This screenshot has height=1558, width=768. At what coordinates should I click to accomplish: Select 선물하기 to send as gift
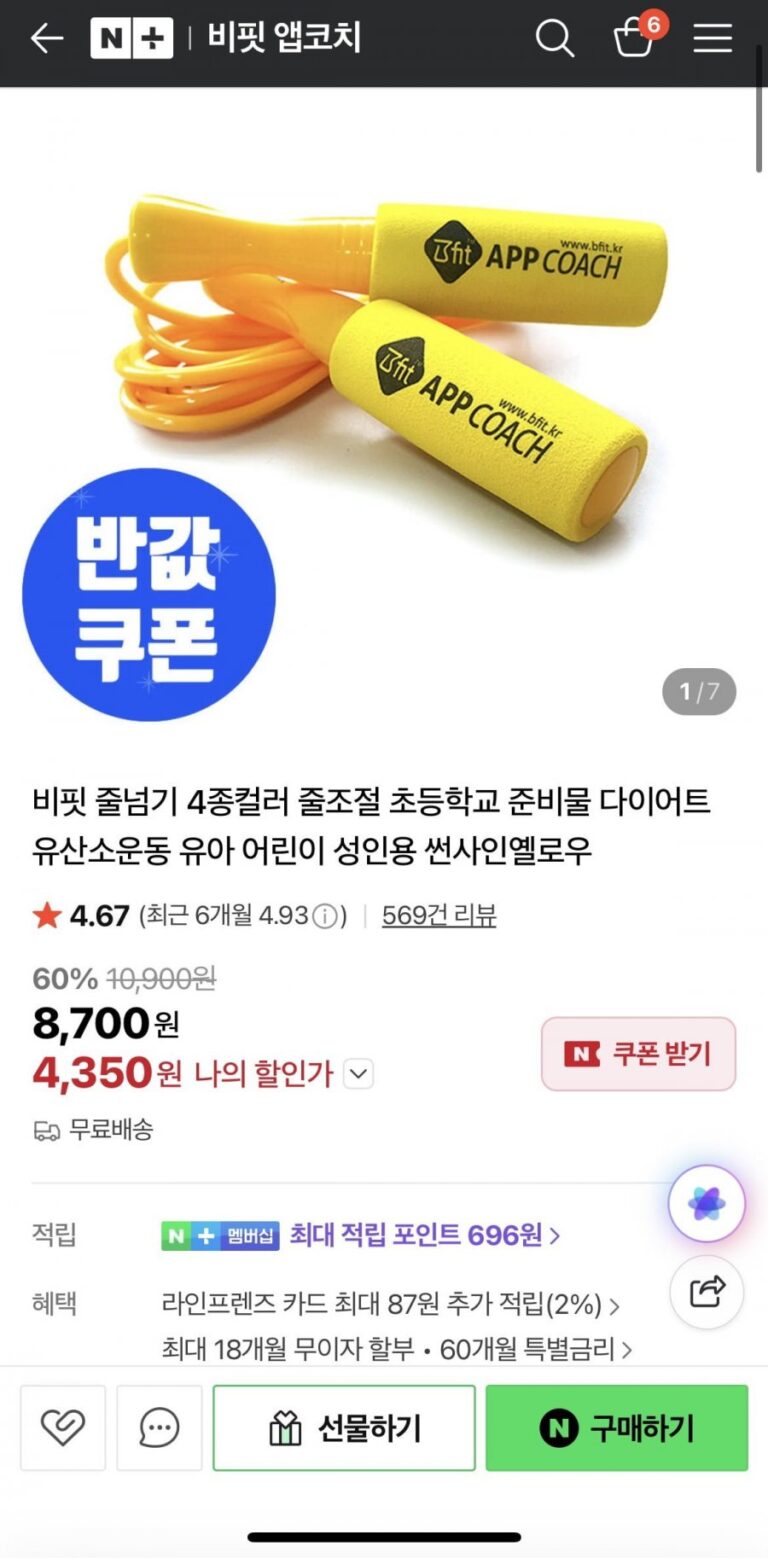click(x=344, y=1428)
